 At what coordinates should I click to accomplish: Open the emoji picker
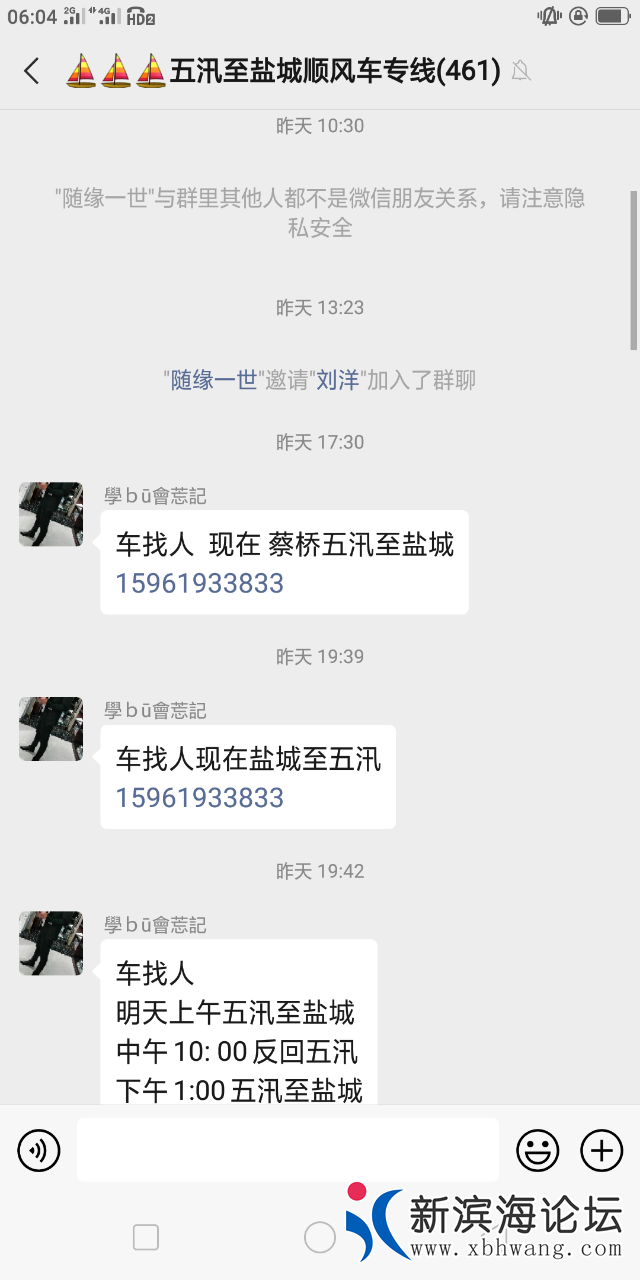[537, 1151]
